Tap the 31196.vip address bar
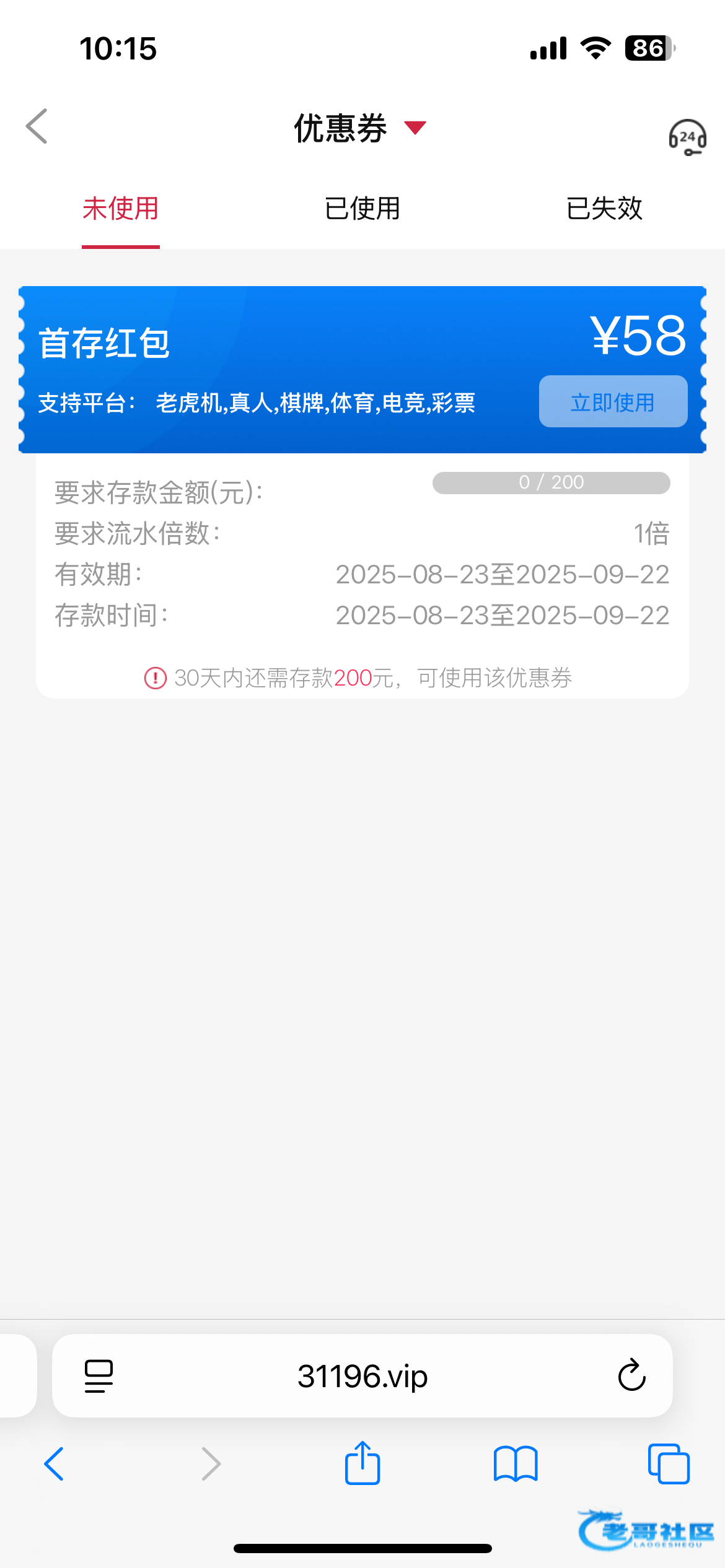The image size is (725, 1568). point(362,1376)
